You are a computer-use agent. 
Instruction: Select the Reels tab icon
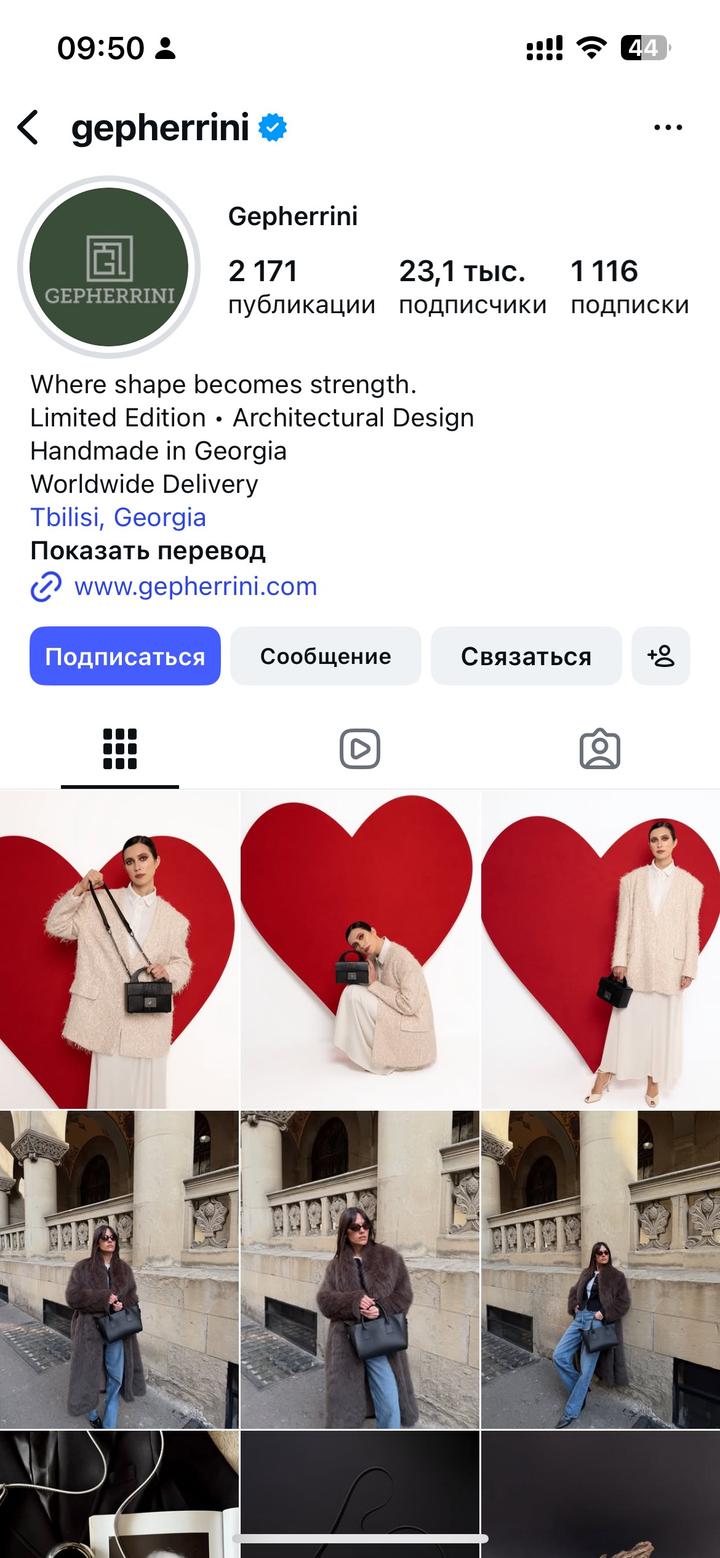(x=360, y=748)
